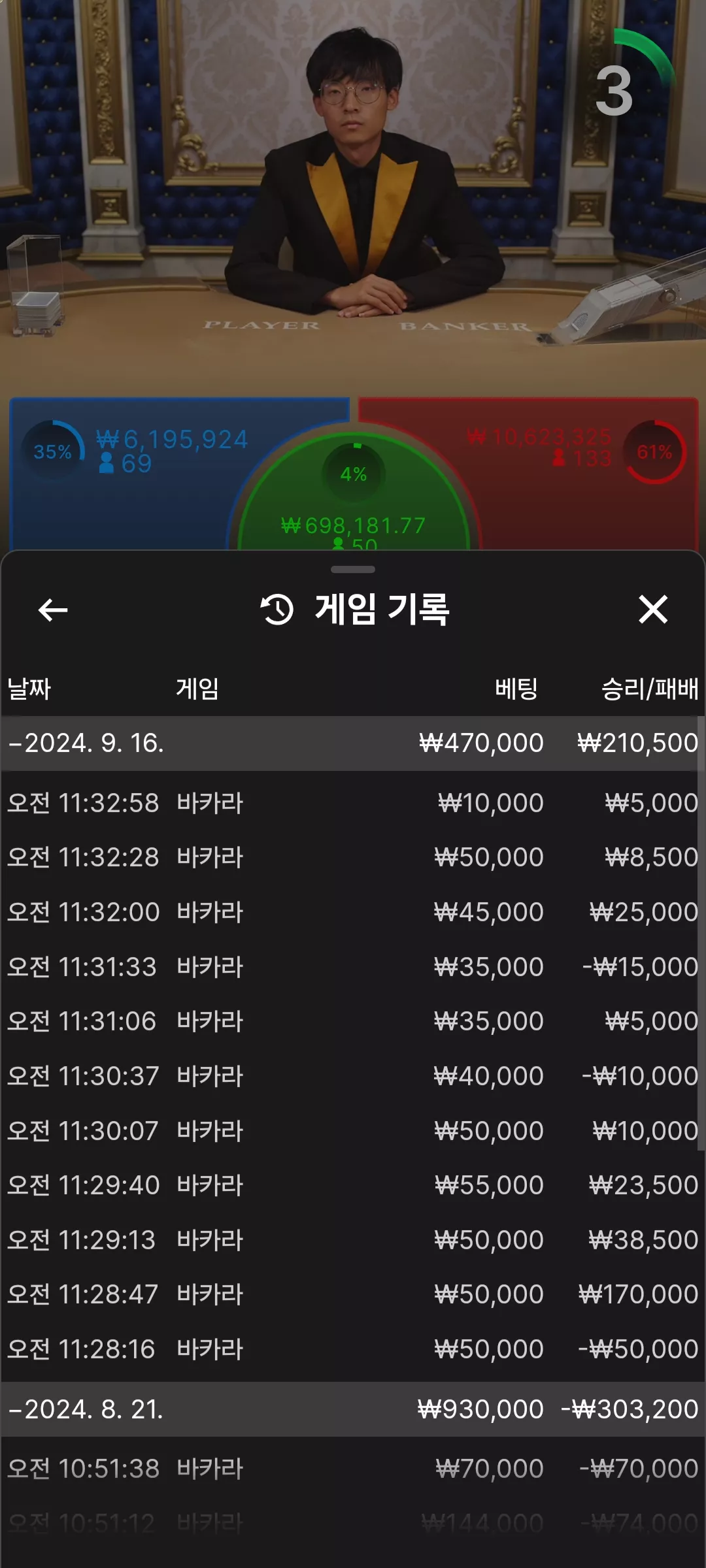Open the 오전 11:32:28 baccarat record
The height and width of the screenshot is (1568, 706).
tap(353, 857)
